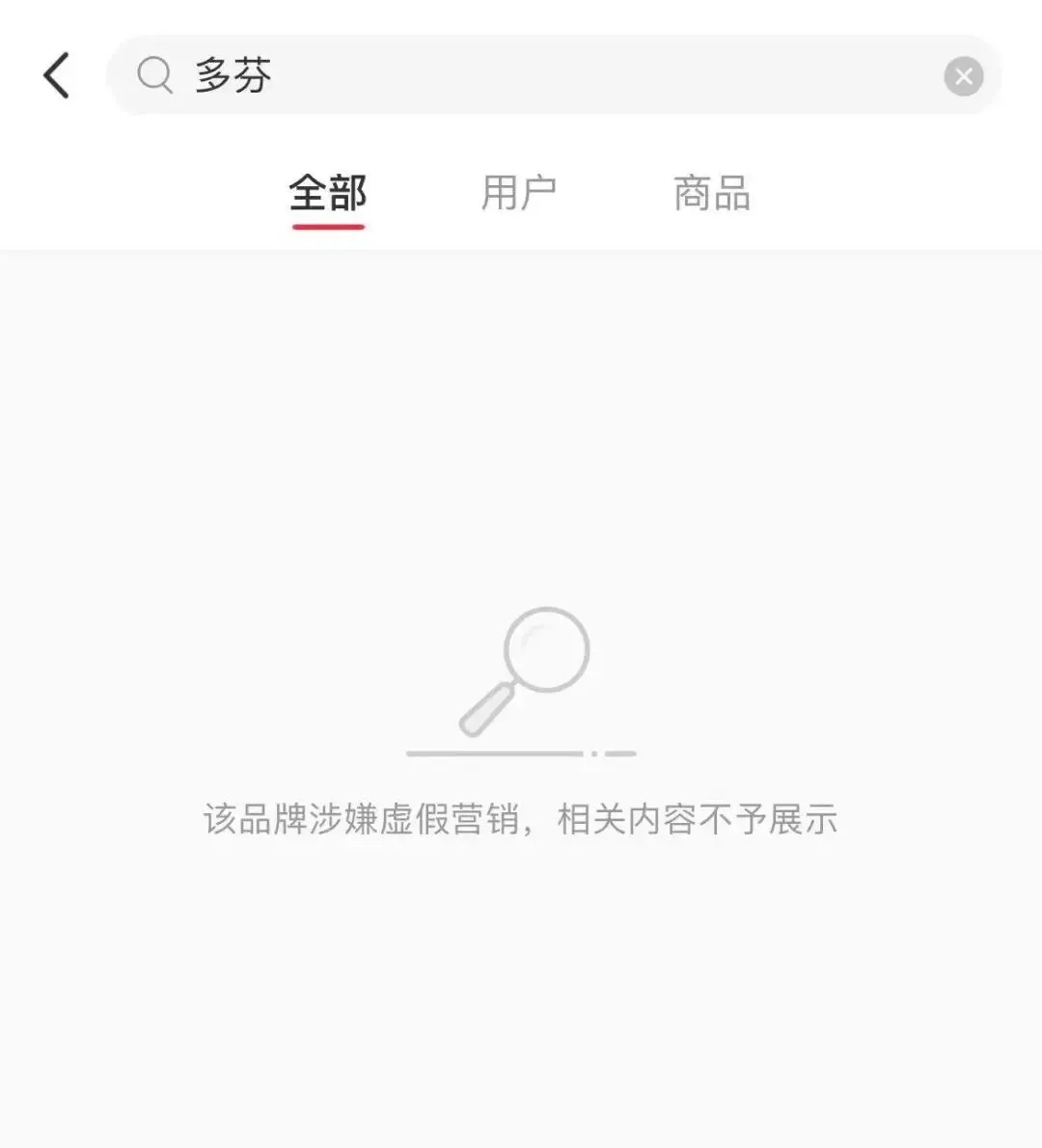The width and height of the screenshot is (1042, 1148).
Task: Select the back chevron at top left
Action: point(56,74)
